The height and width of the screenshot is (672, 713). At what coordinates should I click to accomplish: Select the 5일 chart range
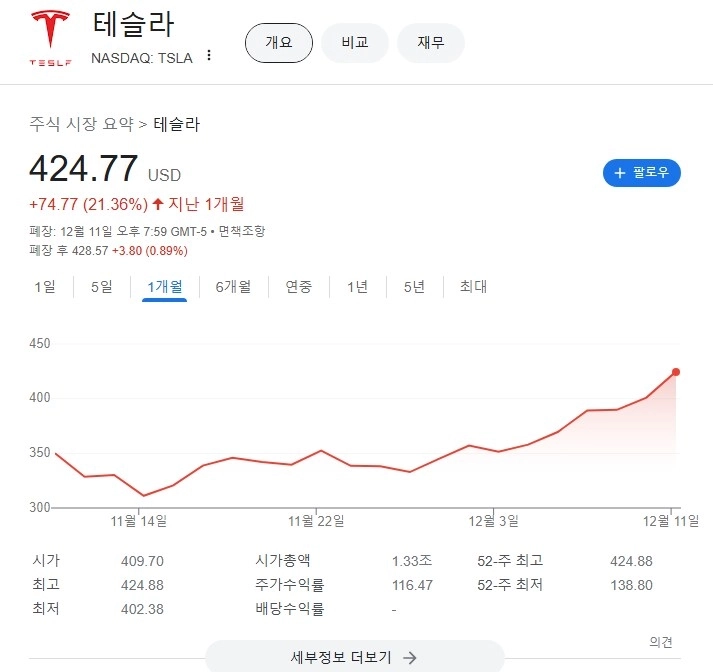[x=102, y=287]
